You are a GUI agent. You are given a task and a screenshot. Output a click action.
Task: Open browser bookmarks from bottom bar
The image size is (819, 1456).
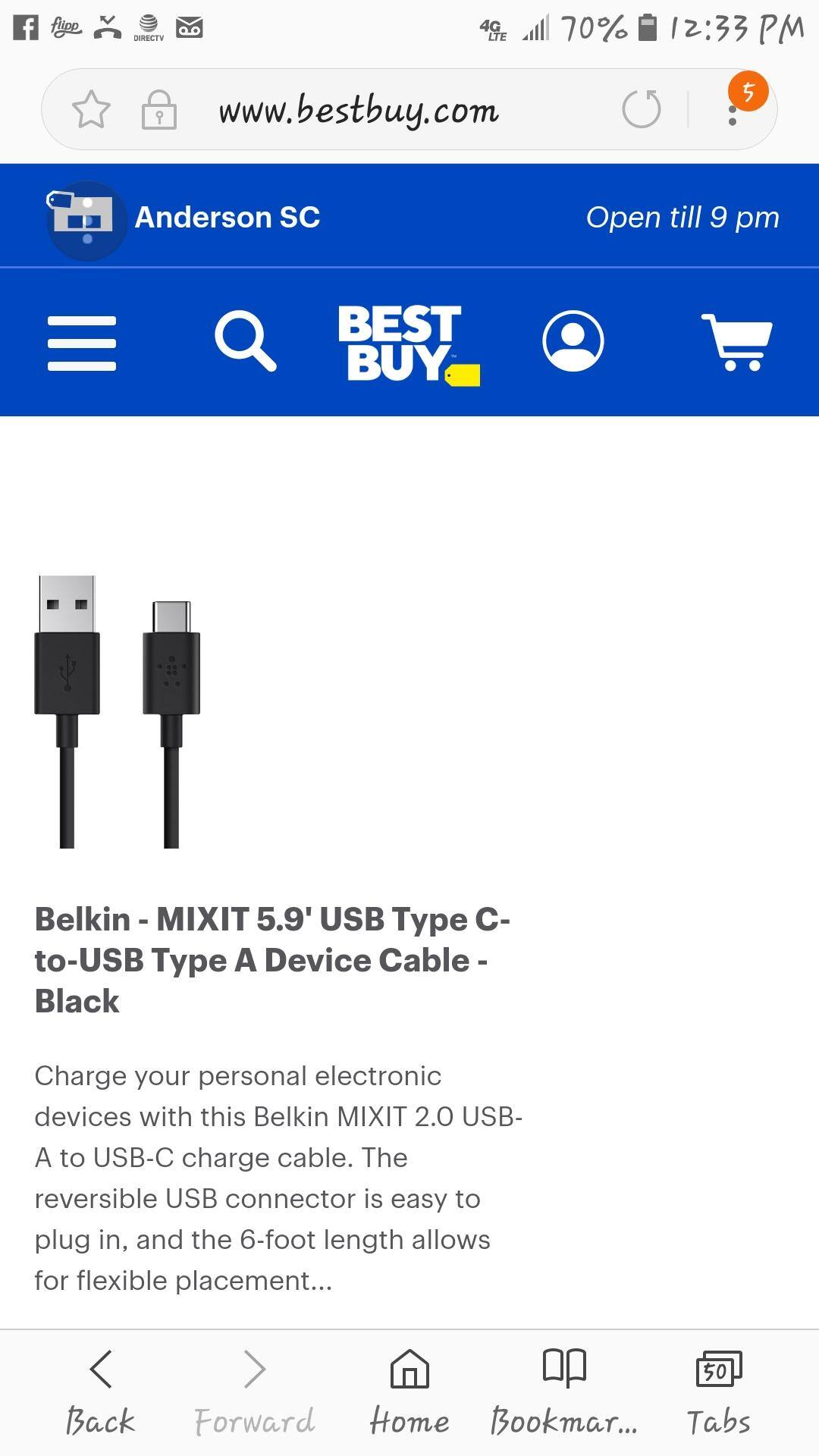(564, 1388)
